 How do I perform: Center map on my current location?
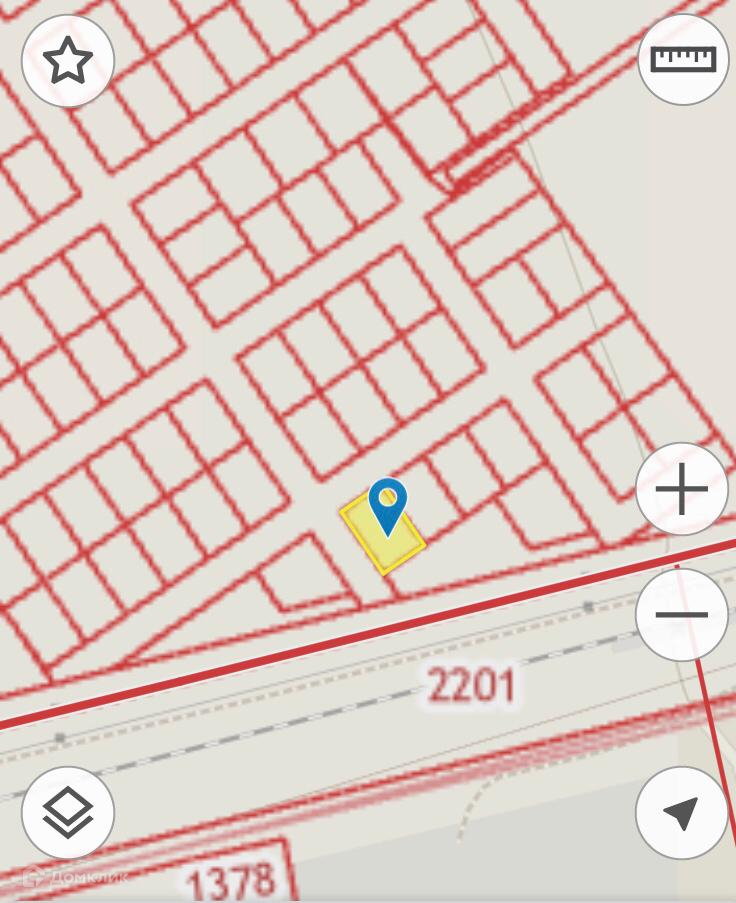tap(681, 812)
